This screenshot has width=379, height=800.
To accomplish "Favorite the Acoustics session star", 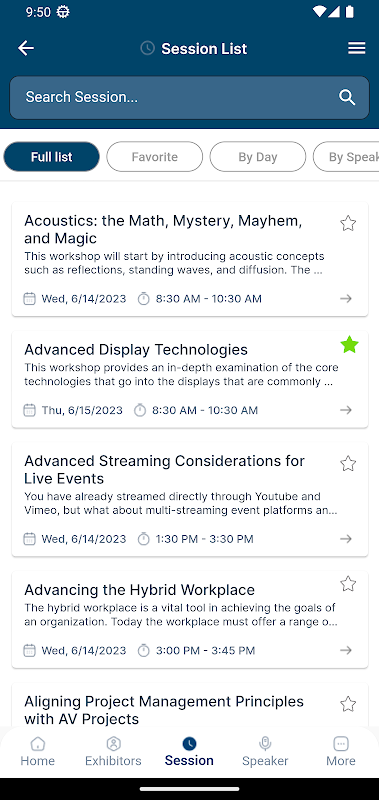I will click(348, 223).
